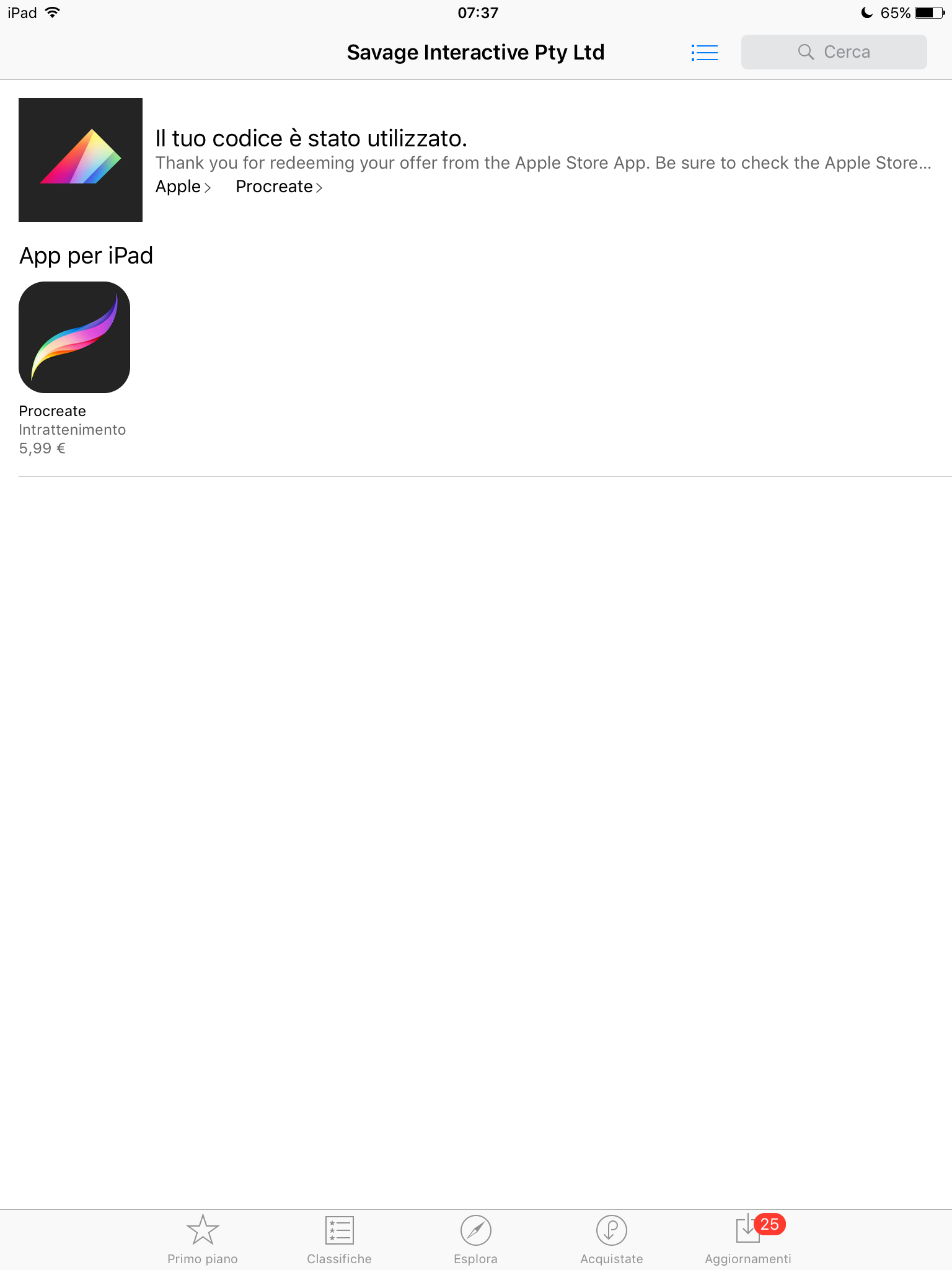Open the Procreate link under the banner

point(279,187)
